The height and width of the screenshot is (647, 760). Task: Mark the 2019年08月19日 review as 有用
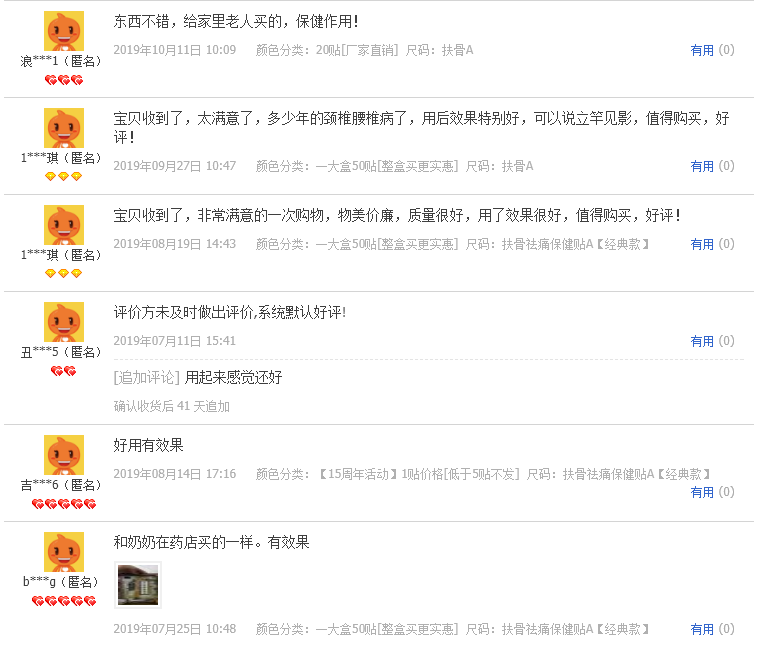[702, 244]
